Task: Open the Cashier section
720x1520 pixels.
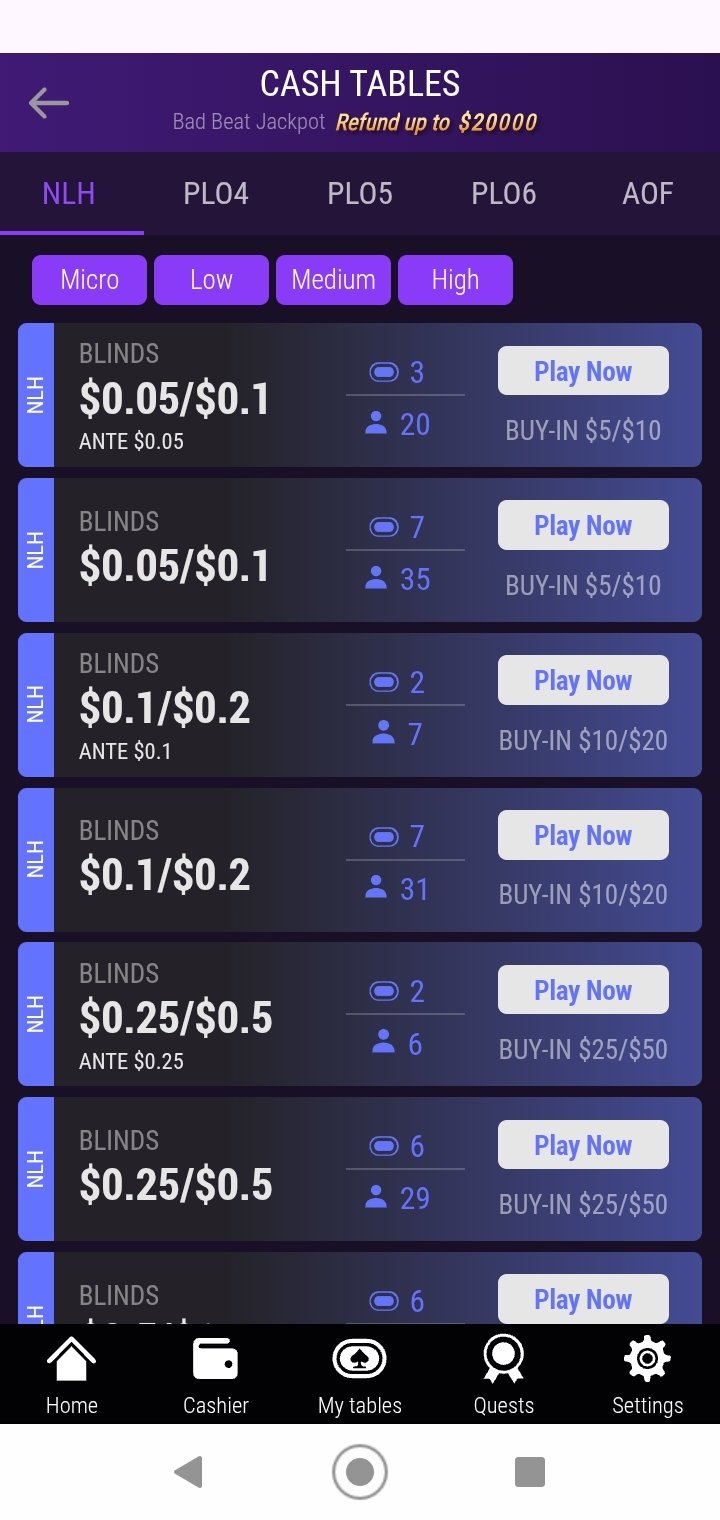Action: 216,1375
